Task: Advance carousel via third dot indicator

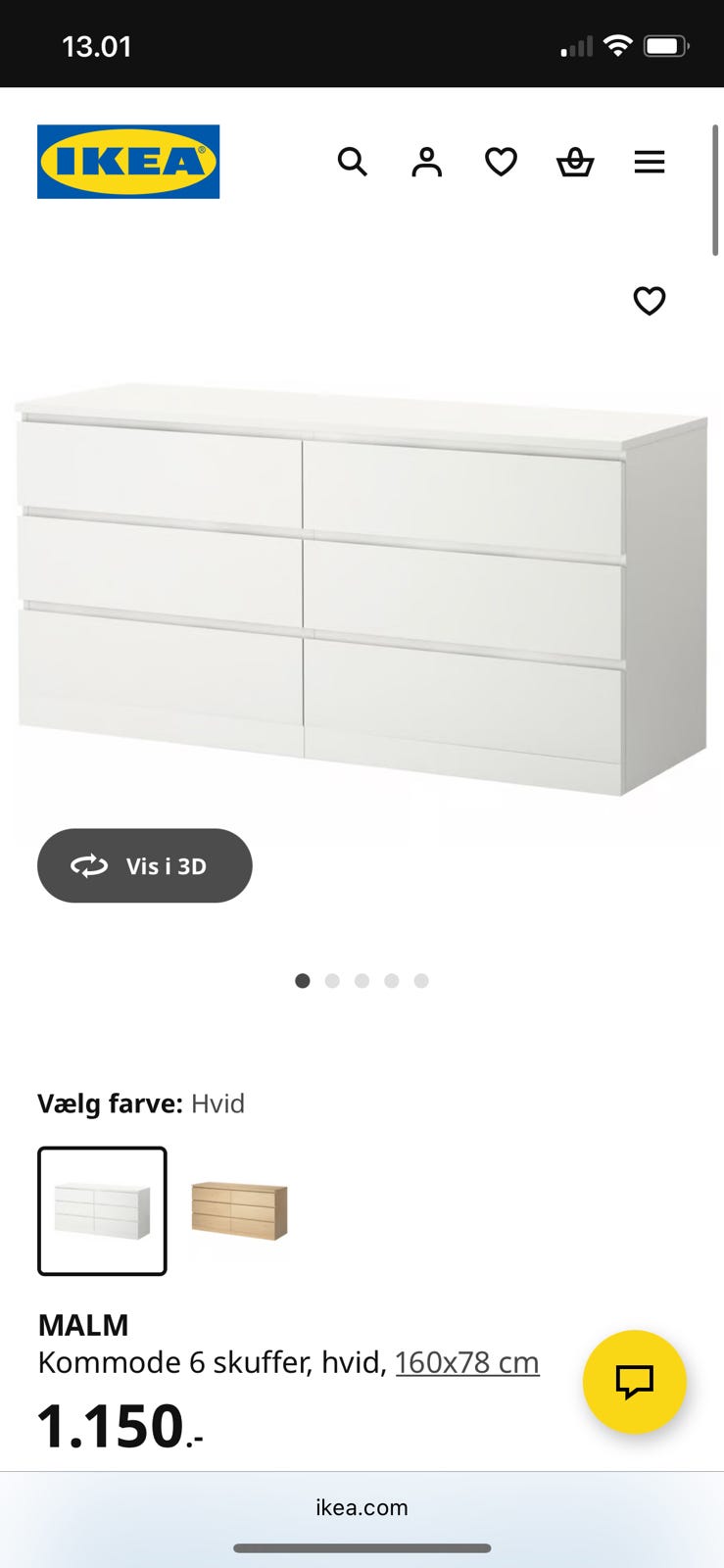Action: 362,980
